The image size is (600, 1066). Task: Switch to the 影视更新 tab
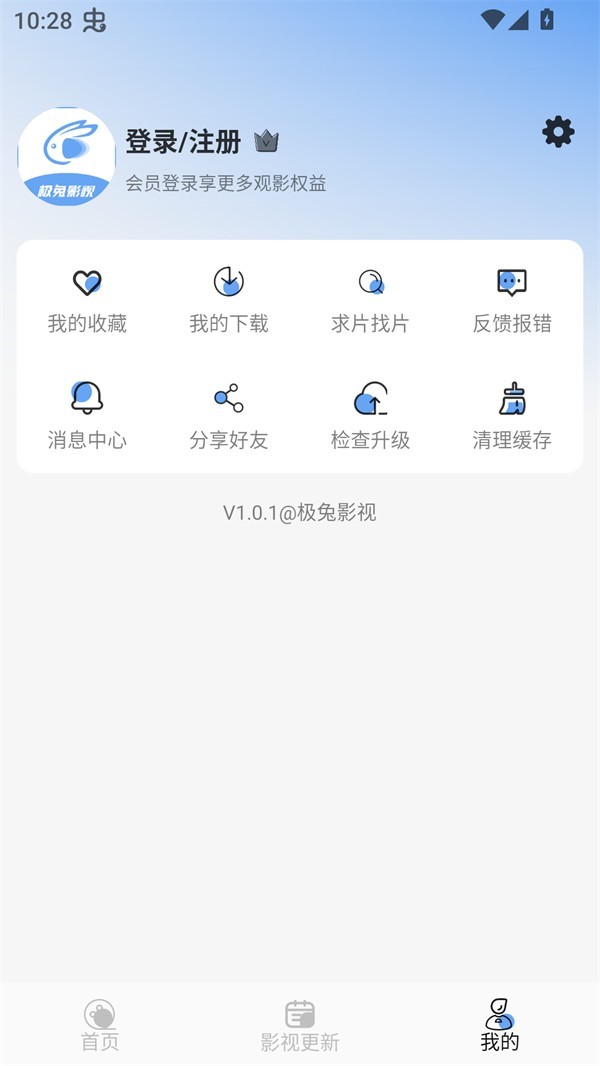click(300, 1025)
